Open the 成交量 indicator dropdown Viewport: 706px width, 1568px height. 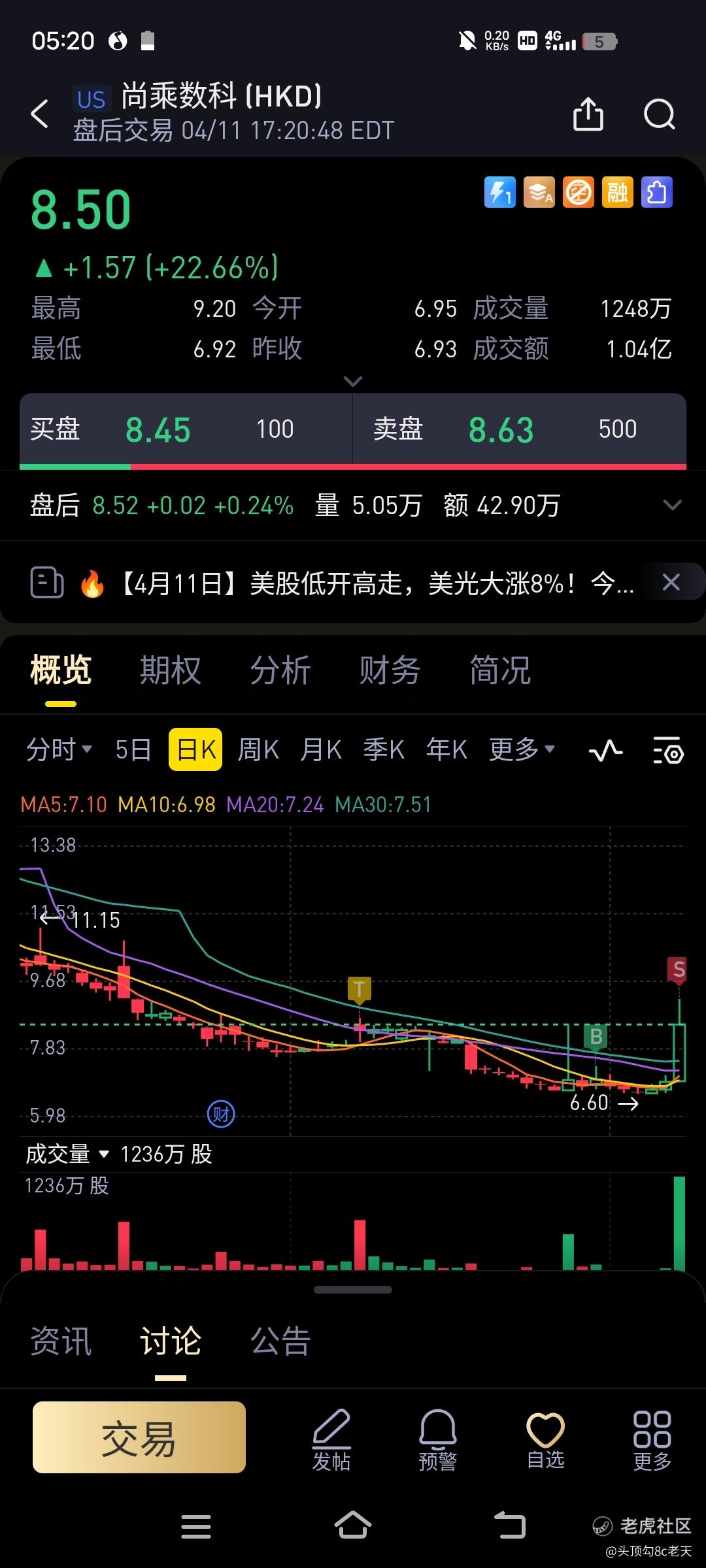coord(67,1154)
